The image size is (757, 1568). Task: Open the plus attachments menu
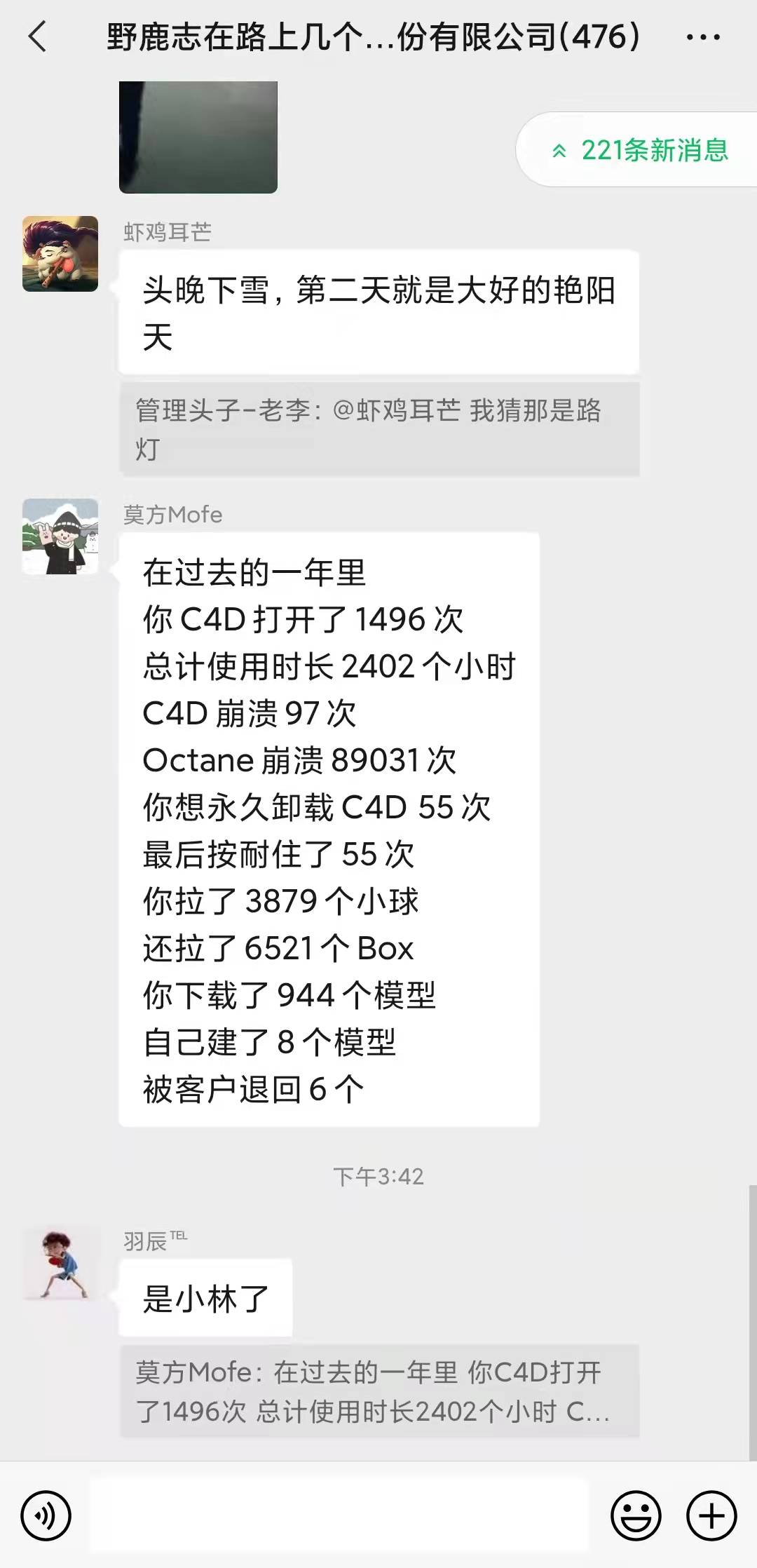click(x=711, y=1516)
